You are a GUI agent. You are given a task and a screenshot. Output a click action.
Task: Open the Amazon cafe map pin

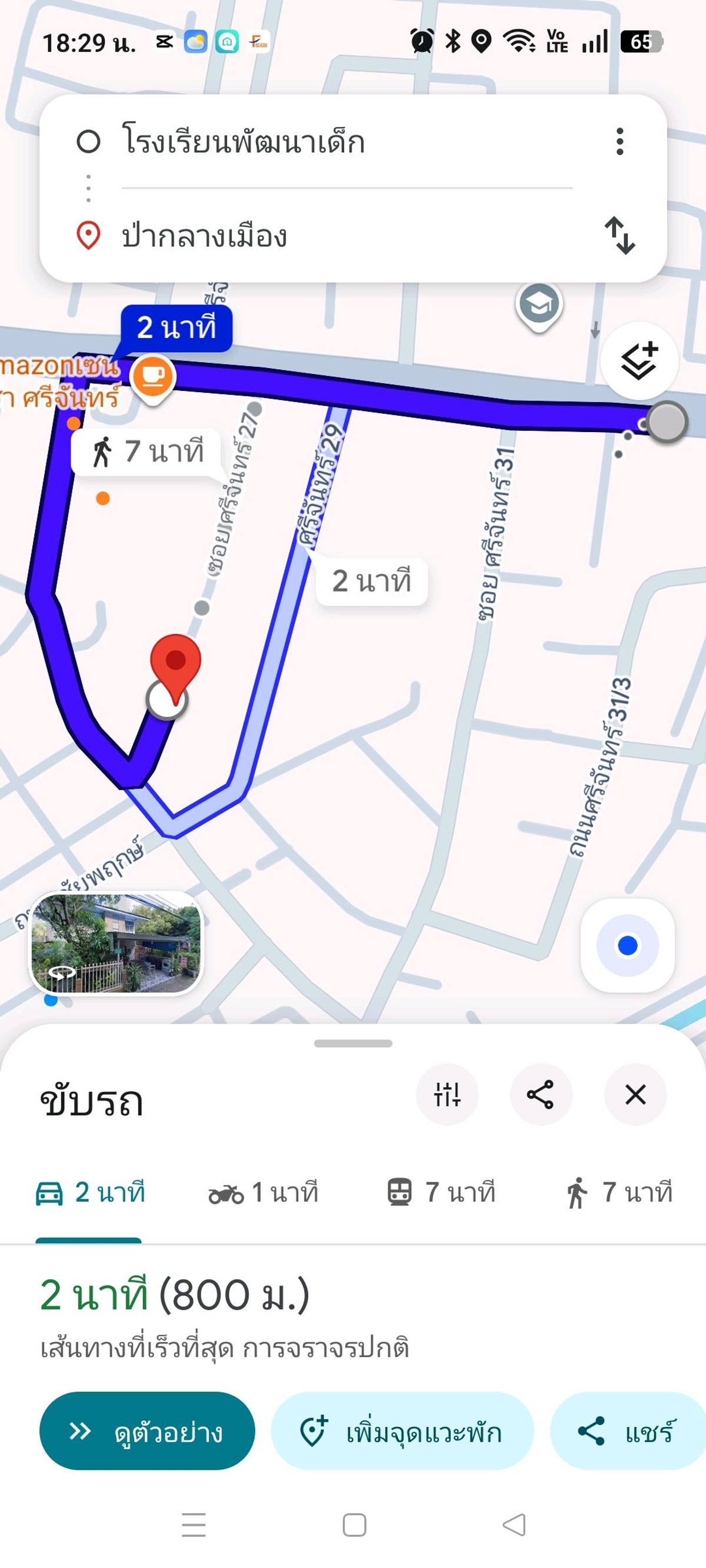[x=152, y=376]
